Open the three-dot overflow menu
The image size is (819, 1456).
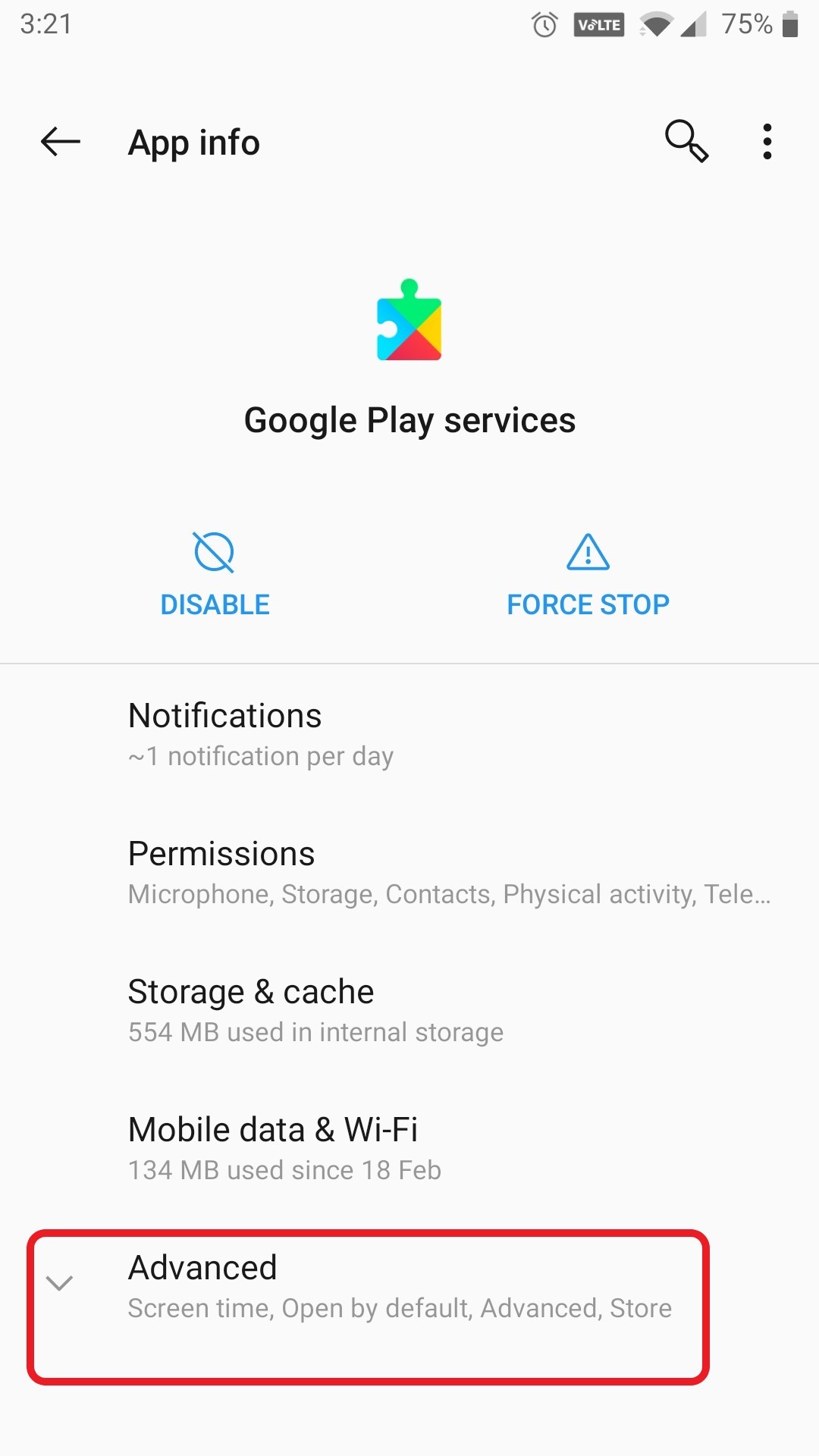(767, 142)
